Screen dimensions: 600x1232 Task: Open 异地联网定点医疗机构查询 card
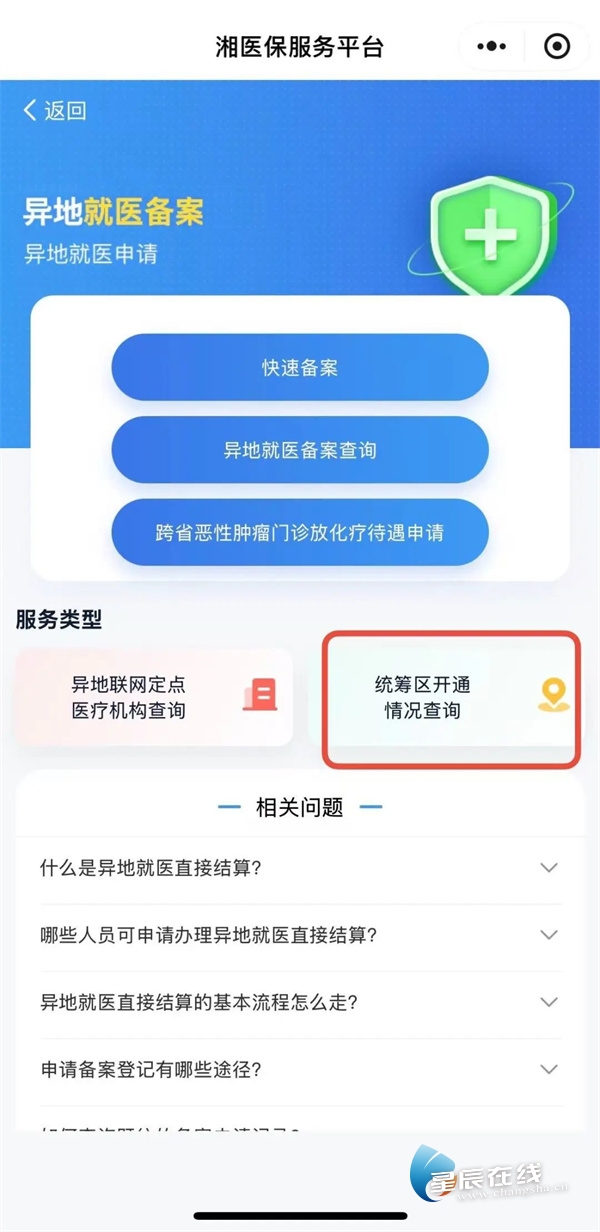click(154, 698)
